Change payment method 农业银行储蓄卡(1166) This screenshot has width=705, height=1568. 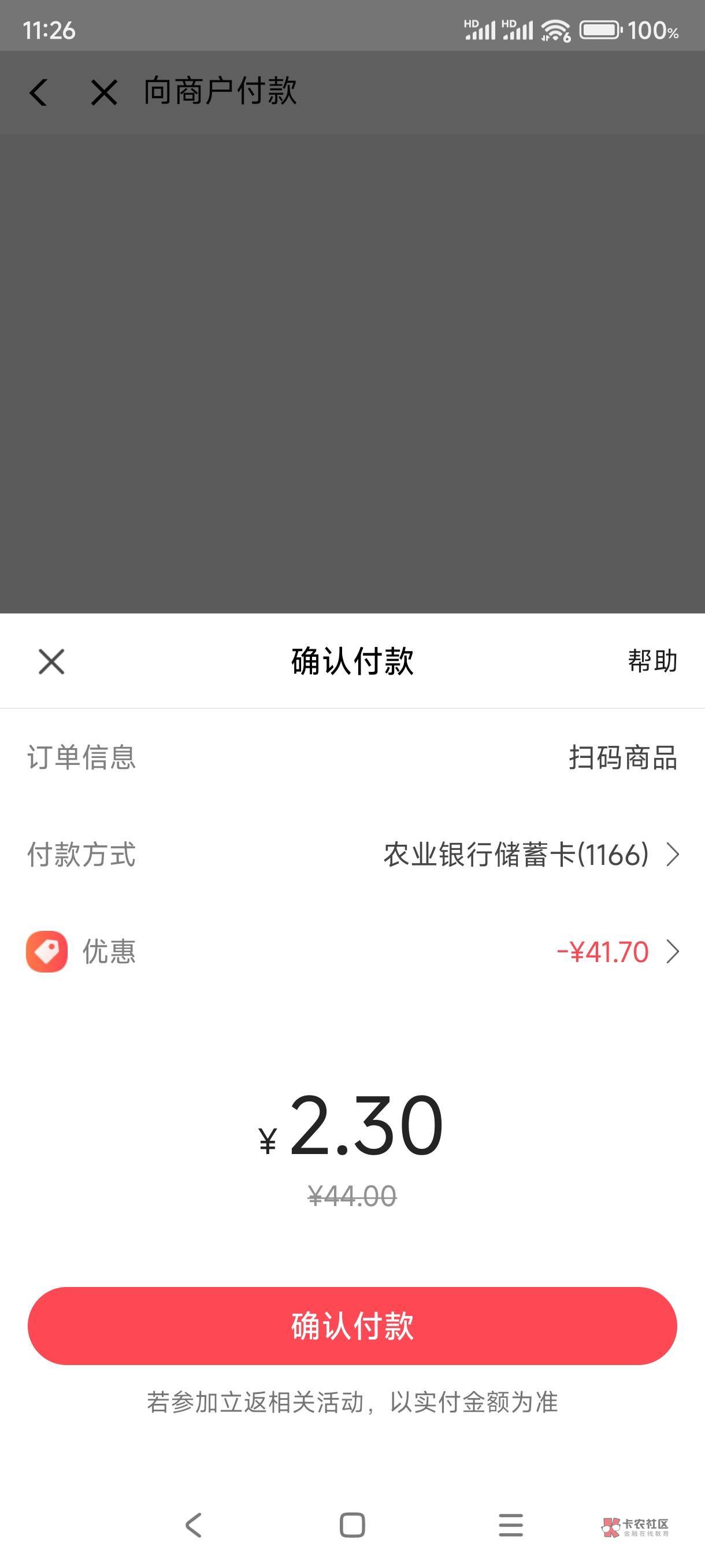[x=352, y=854]
